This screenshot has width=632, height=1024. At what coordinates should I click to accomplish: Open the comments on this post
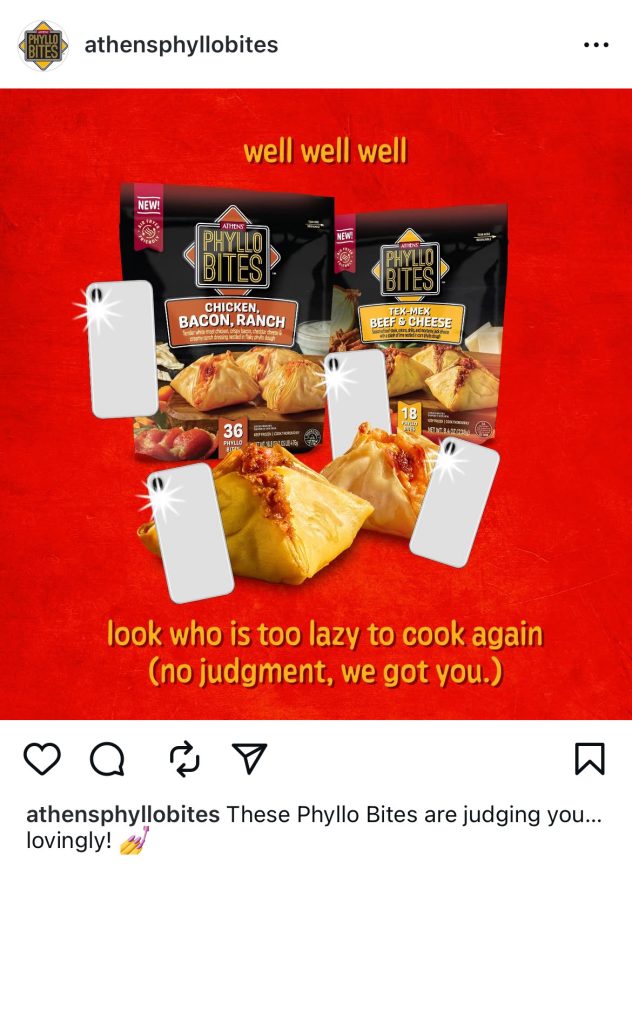pyautogui.click(x=107, y=760)
